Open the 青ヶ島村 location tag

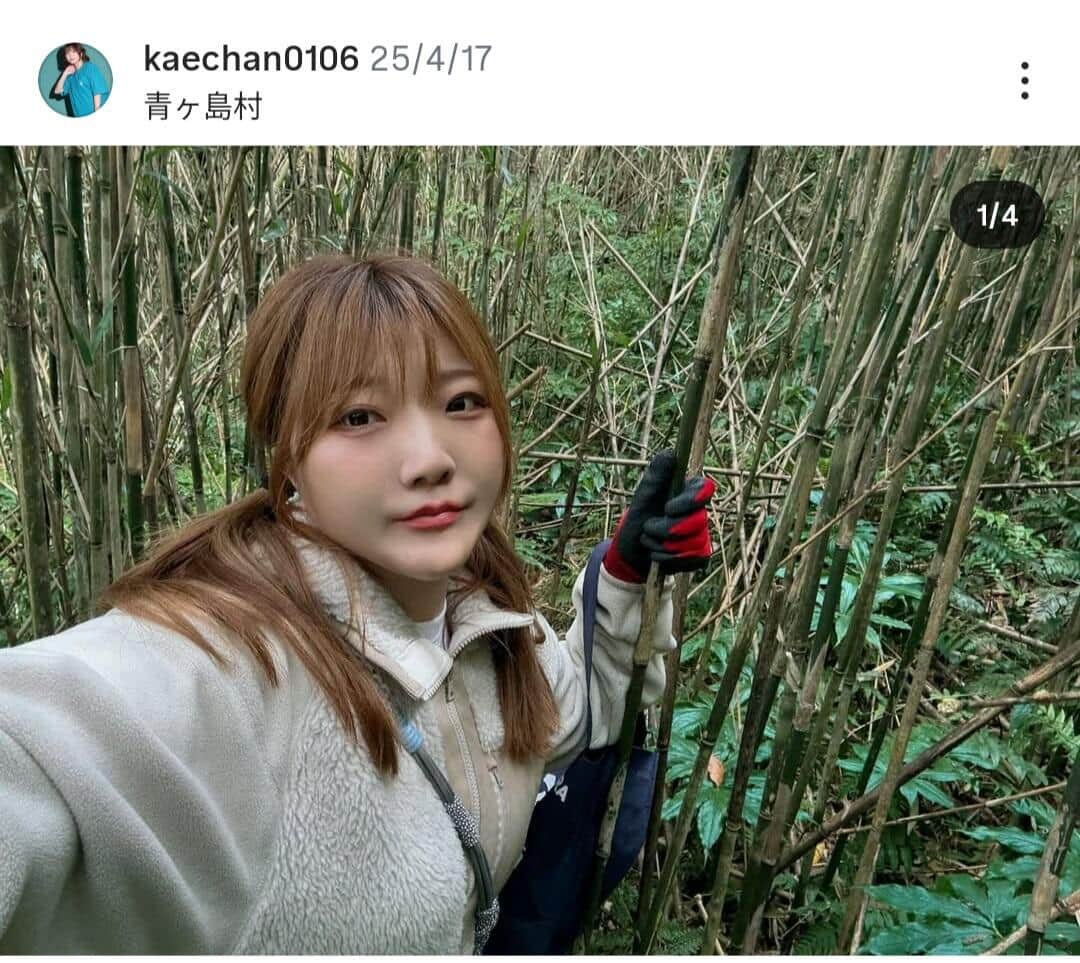(x=203, y=107)
